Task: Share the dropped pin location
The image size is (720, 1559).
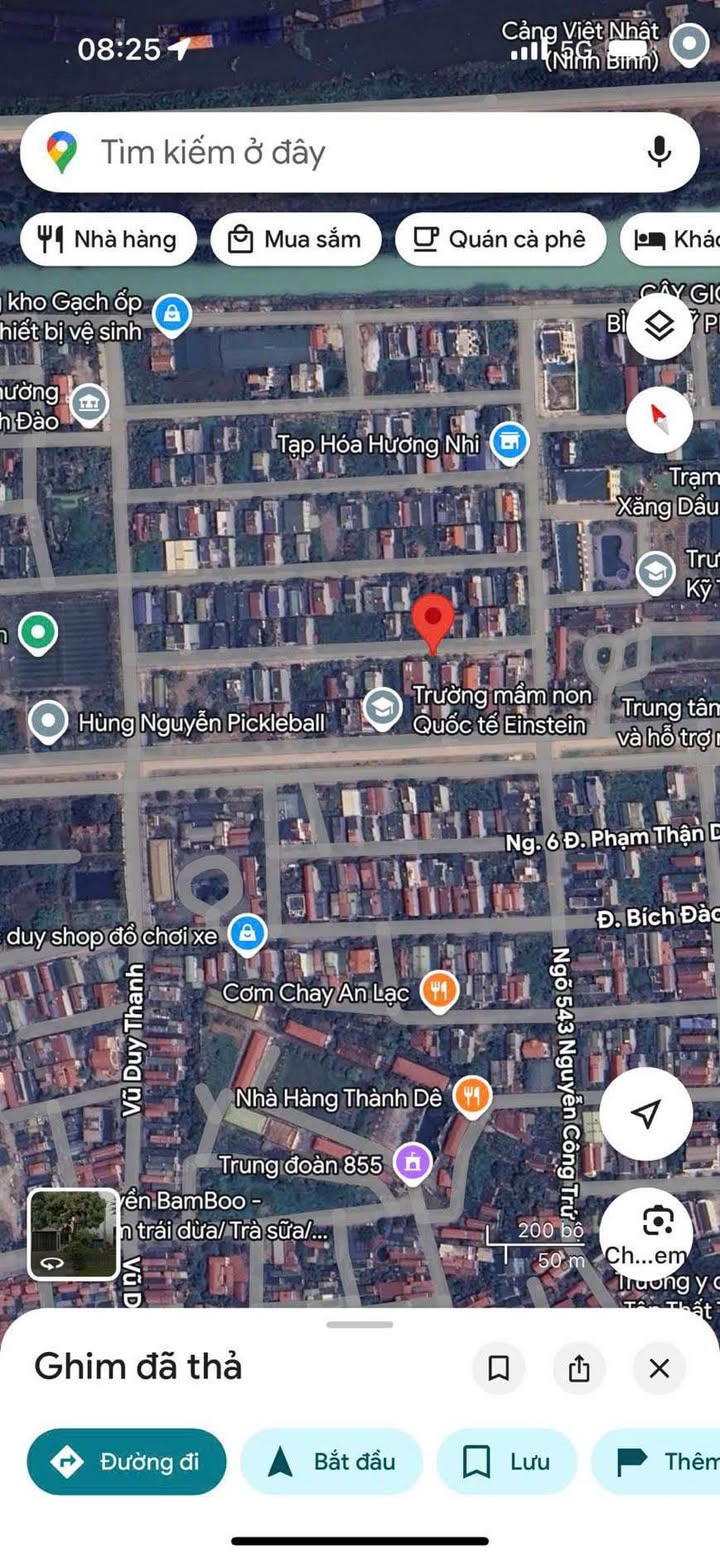Action: (x=579, y=1368)
